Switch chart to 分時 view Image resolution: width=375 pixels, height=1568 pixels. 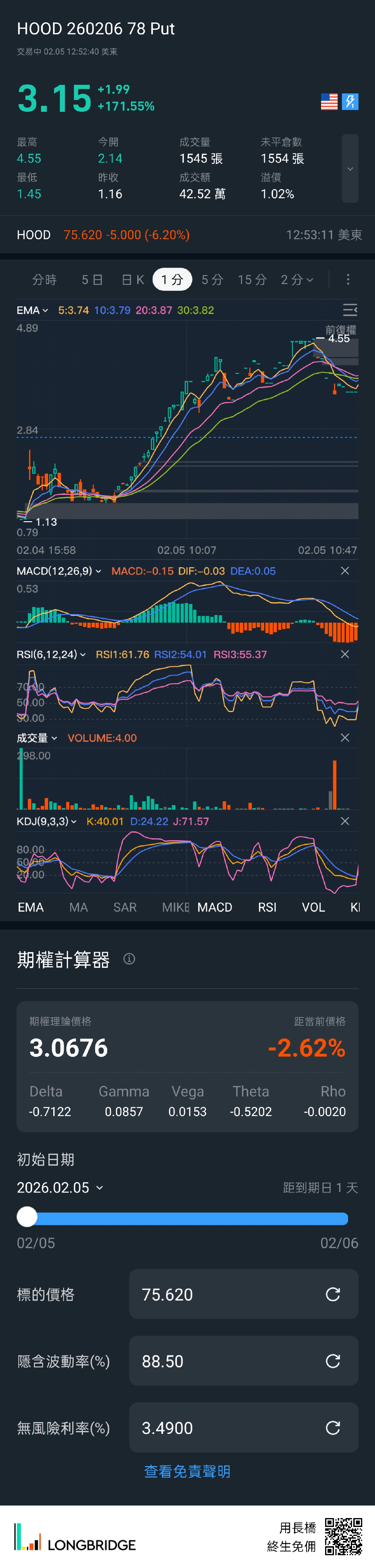44,279
